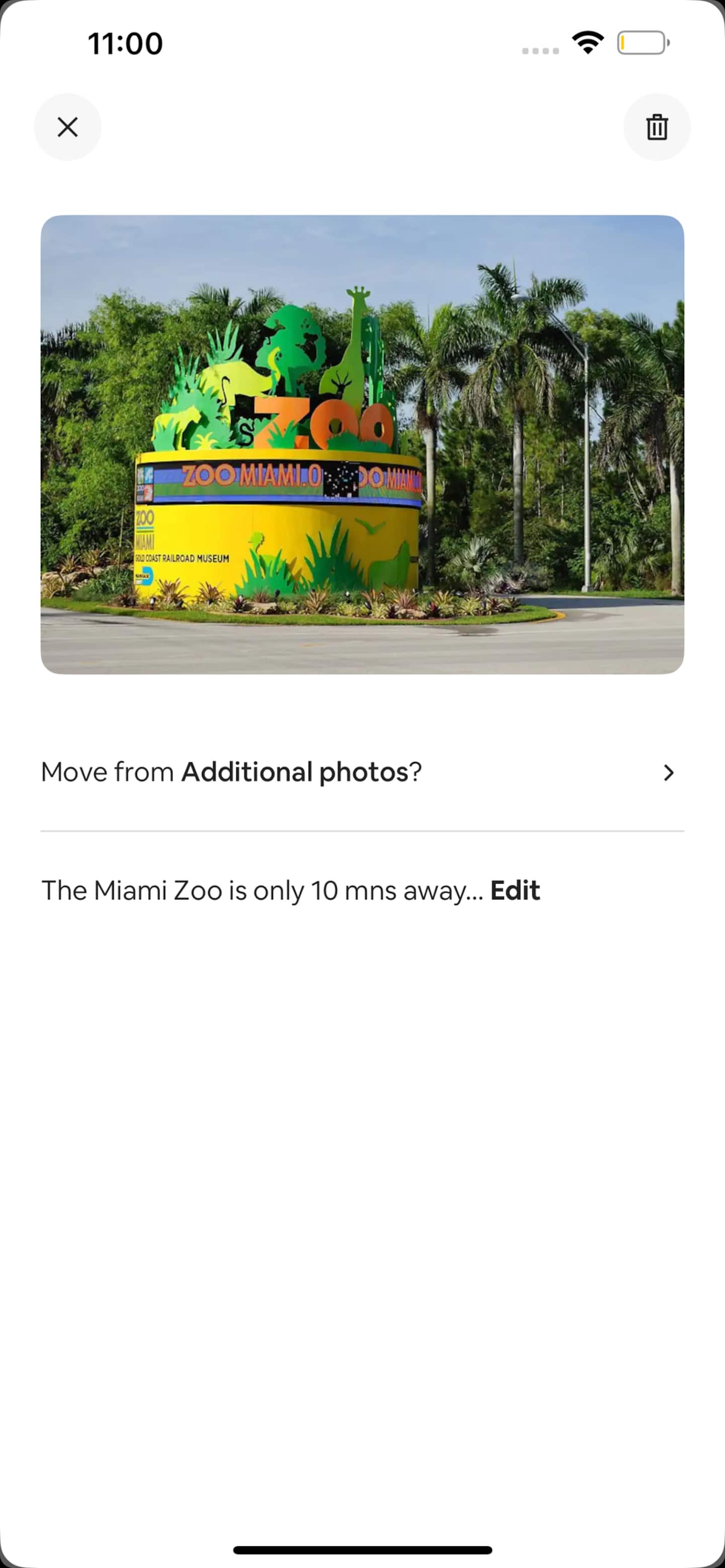Open the Zoo Miami photo
The width and height of the screenshot is (725, 1568).
[x=362, y=444]
